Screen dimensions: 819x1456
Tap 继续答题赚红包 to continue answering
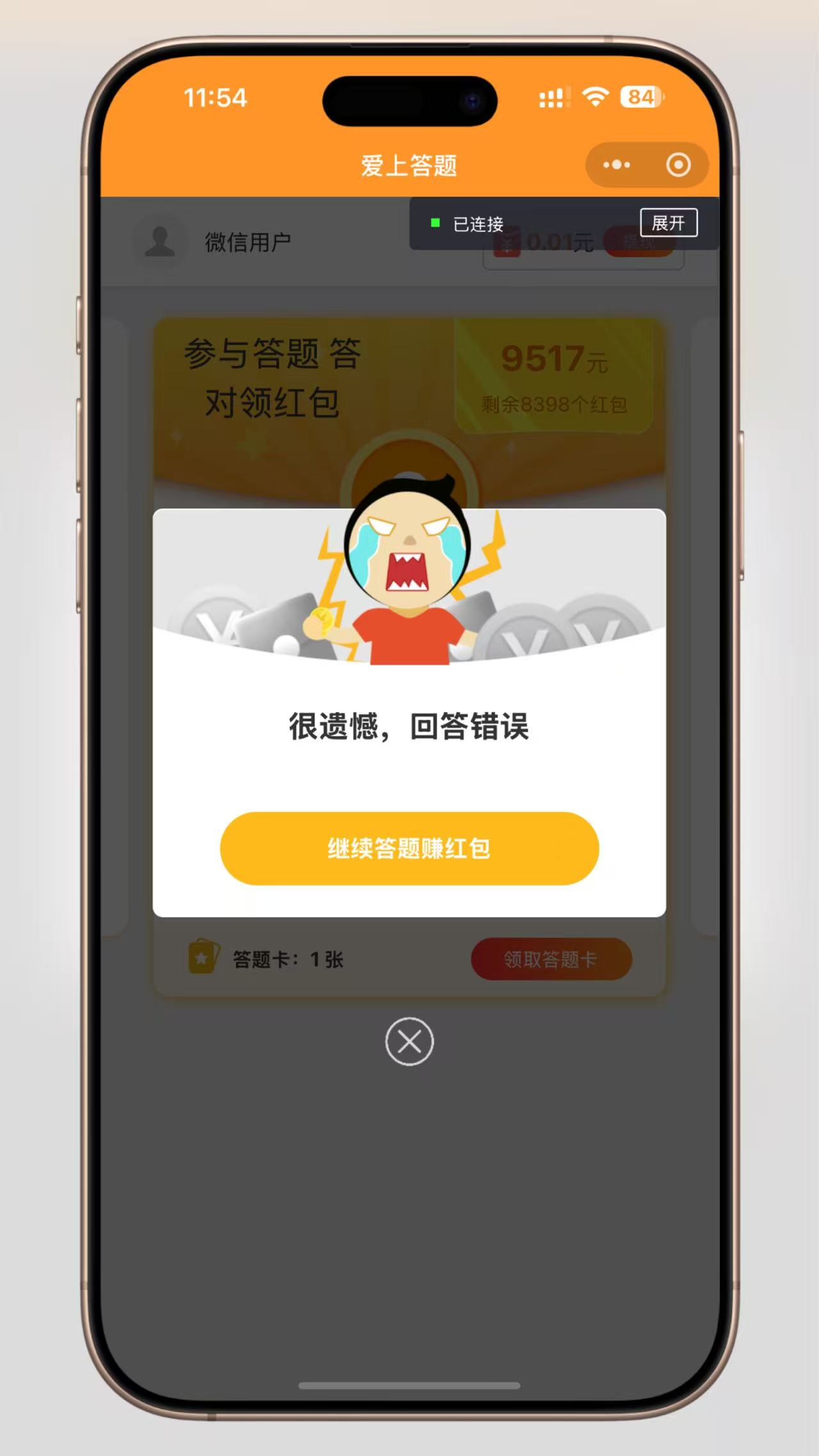coord(409,848)
